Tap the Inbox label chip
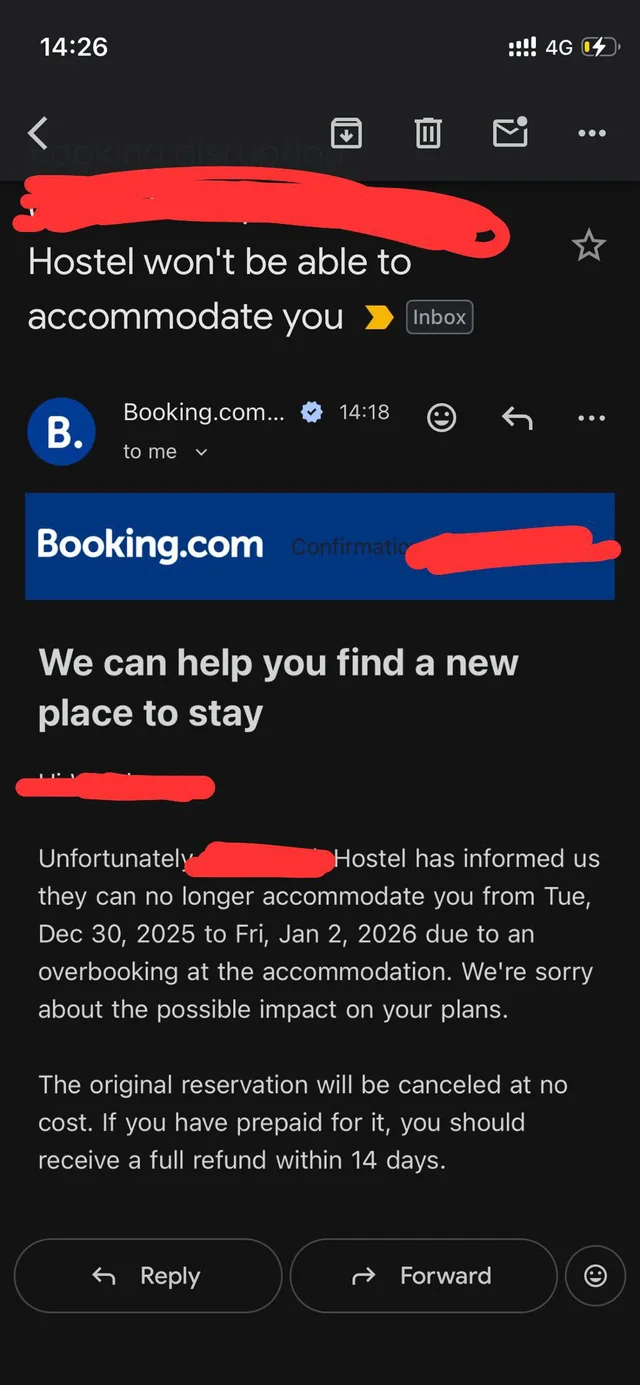The width and height of the screenshot is (640, 1385). click(439, 317)
